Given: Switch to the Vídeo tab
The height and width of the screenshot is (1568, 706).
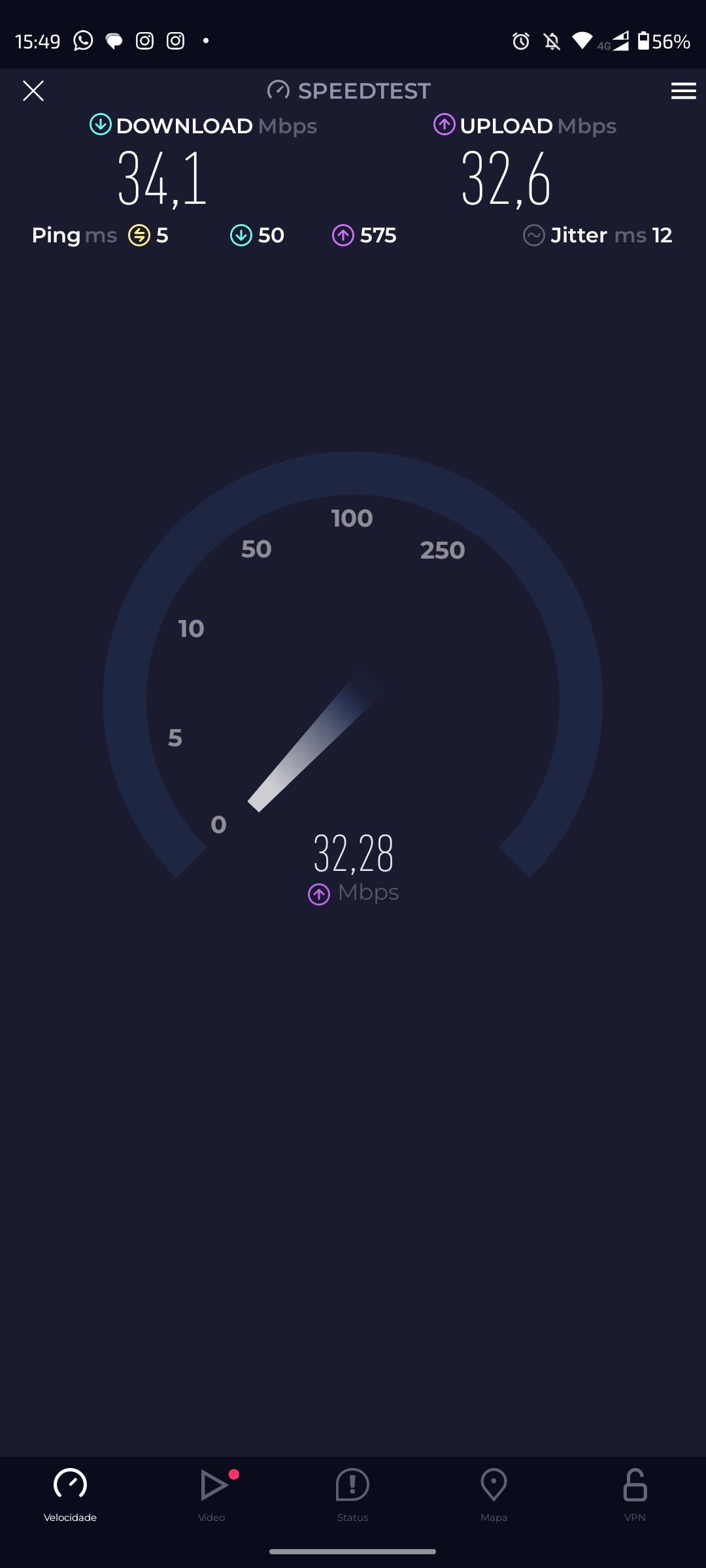Looking at the screenshot, I should [212, 1494].
